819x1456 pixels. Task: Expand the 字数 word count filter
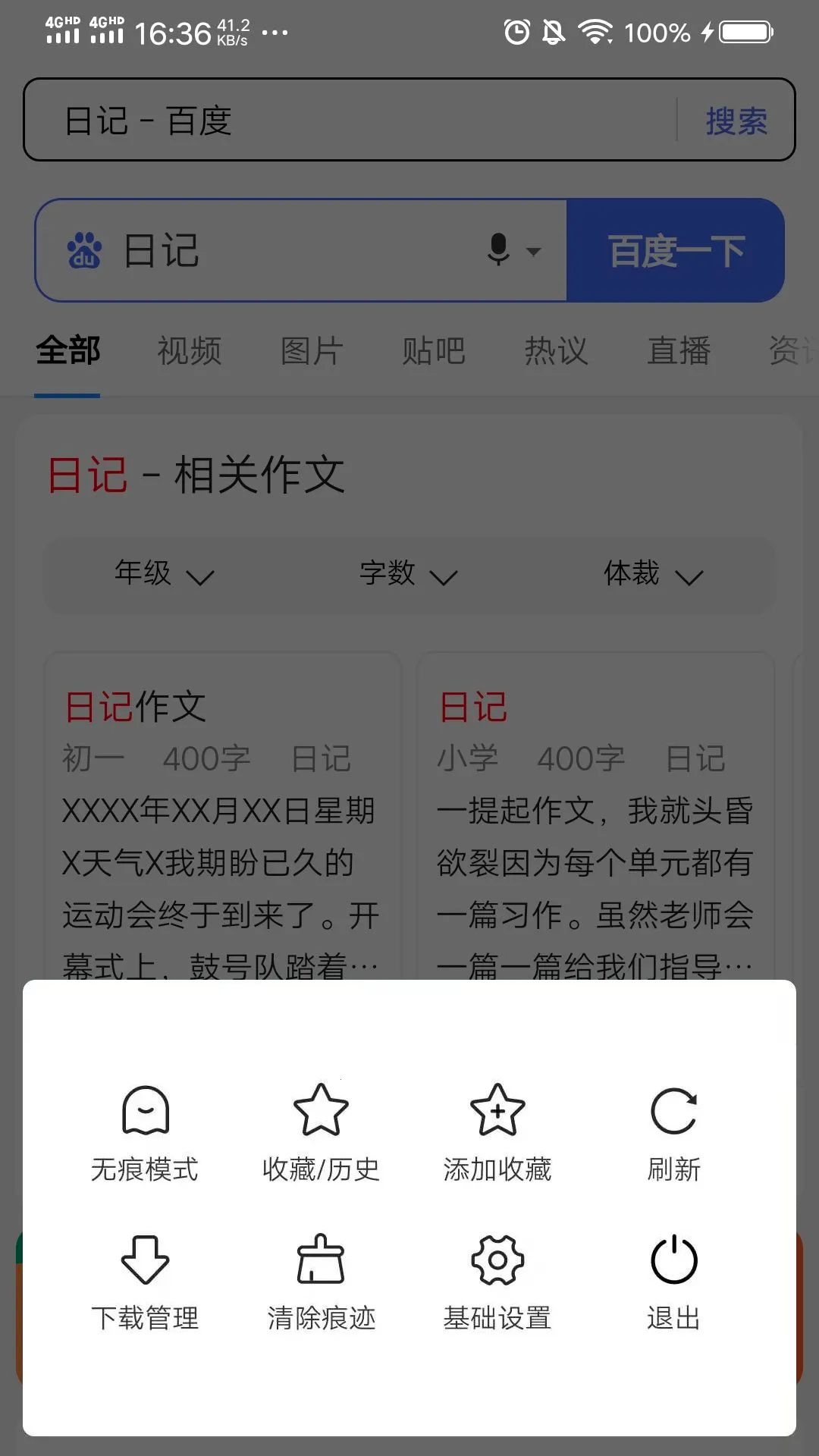(409, 575)
